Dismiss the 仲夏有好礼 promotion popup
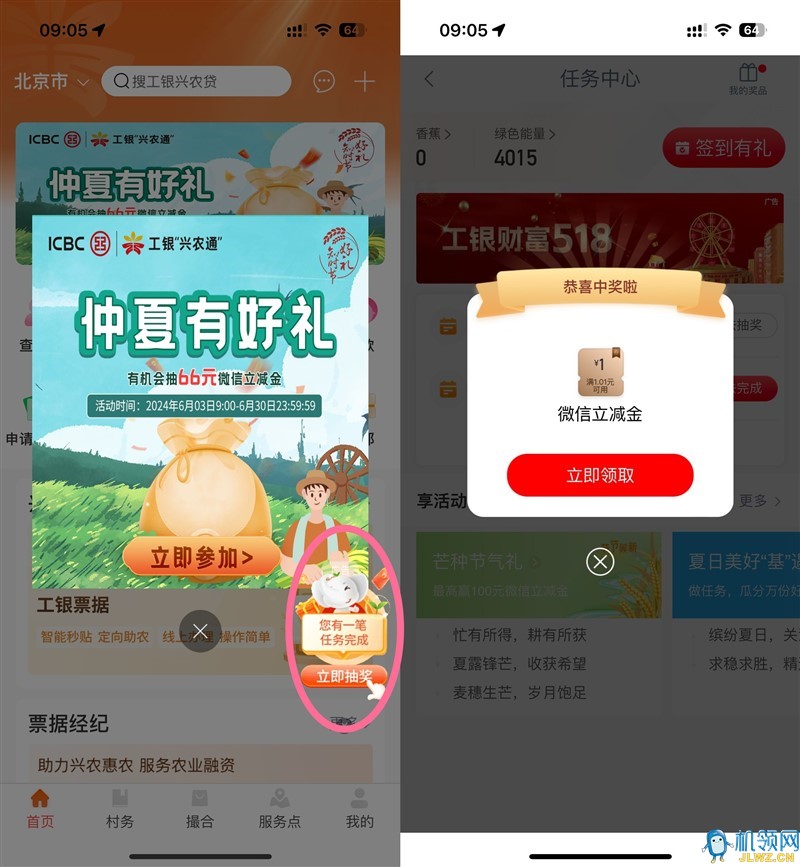 click(200, 631)
